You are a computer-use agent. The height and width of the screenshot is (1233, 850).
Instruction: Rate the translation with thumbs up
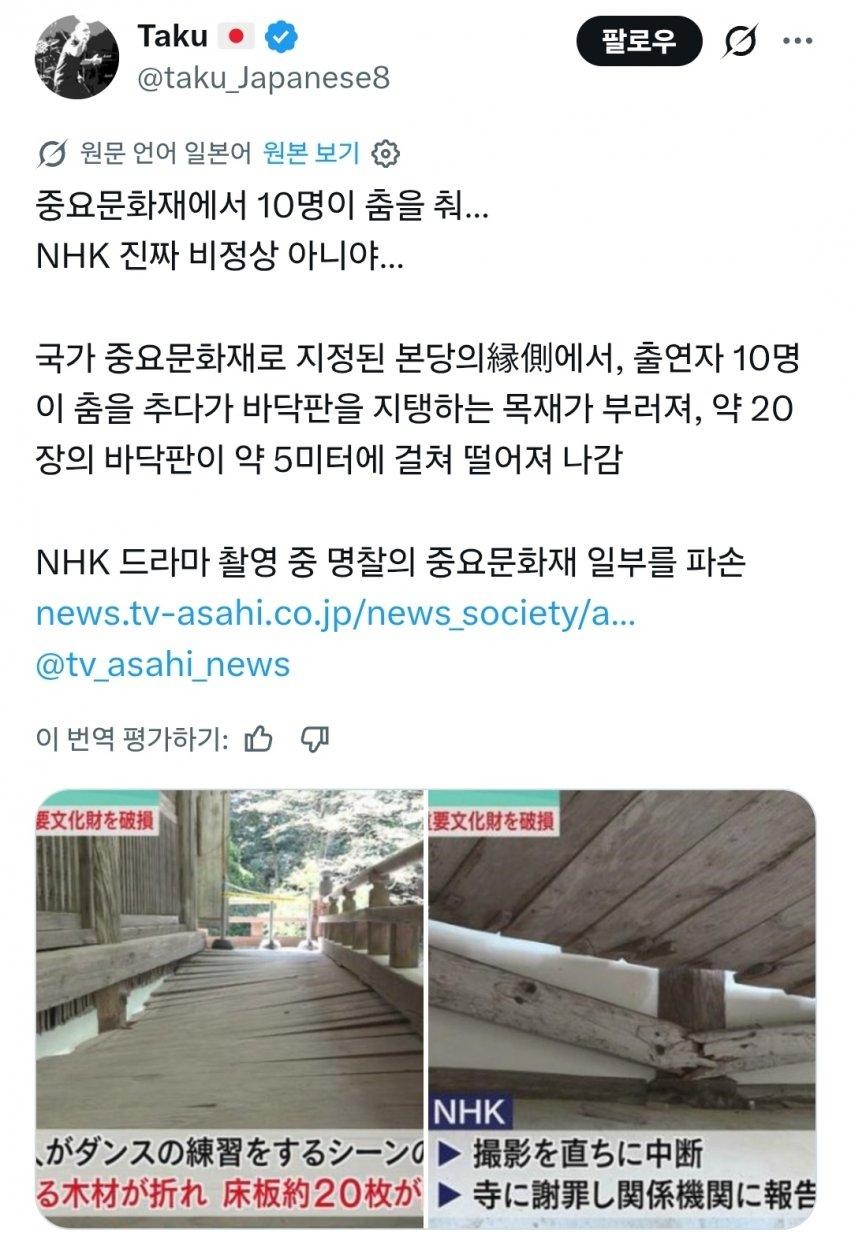coord(259,739)
